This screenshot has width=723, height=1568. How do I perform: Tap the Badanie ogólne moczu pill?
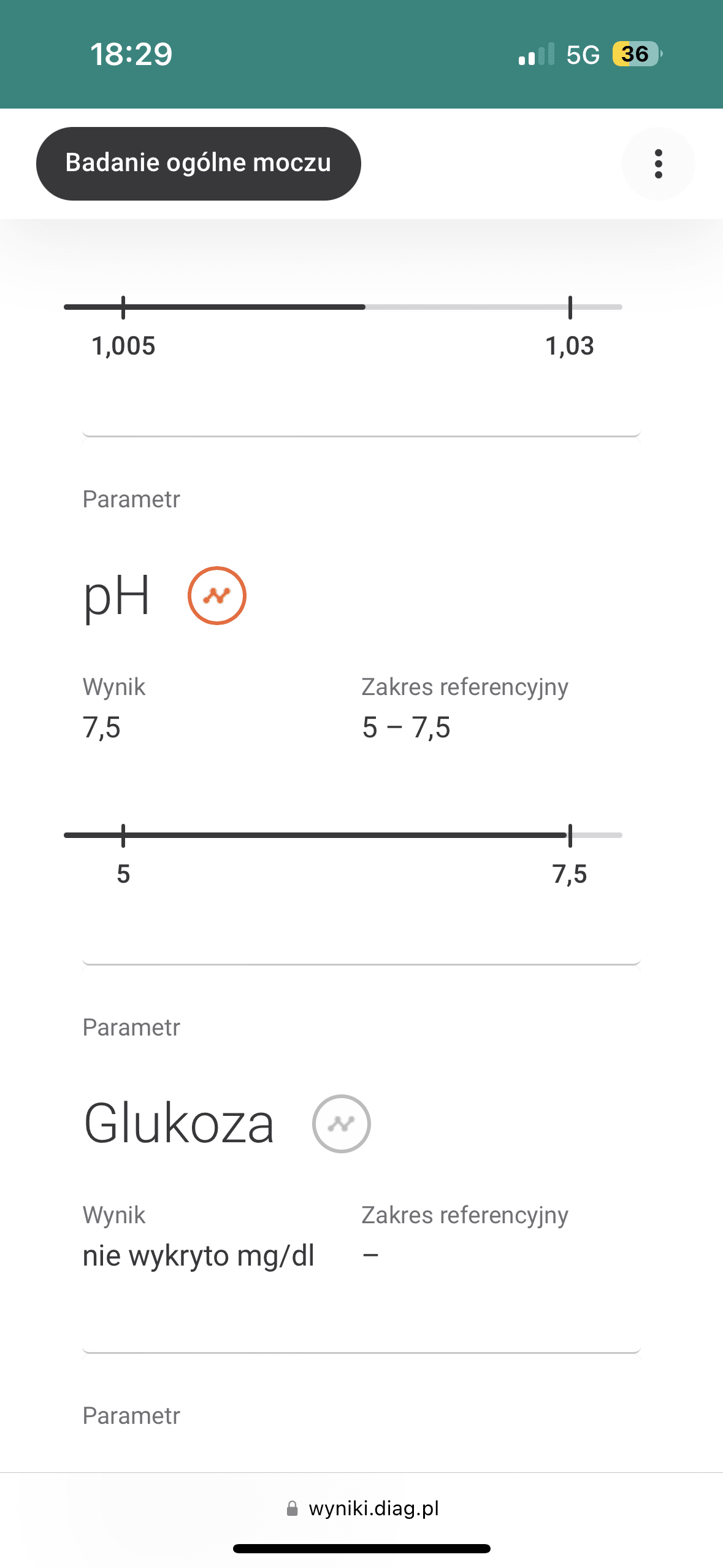[198, 164]
